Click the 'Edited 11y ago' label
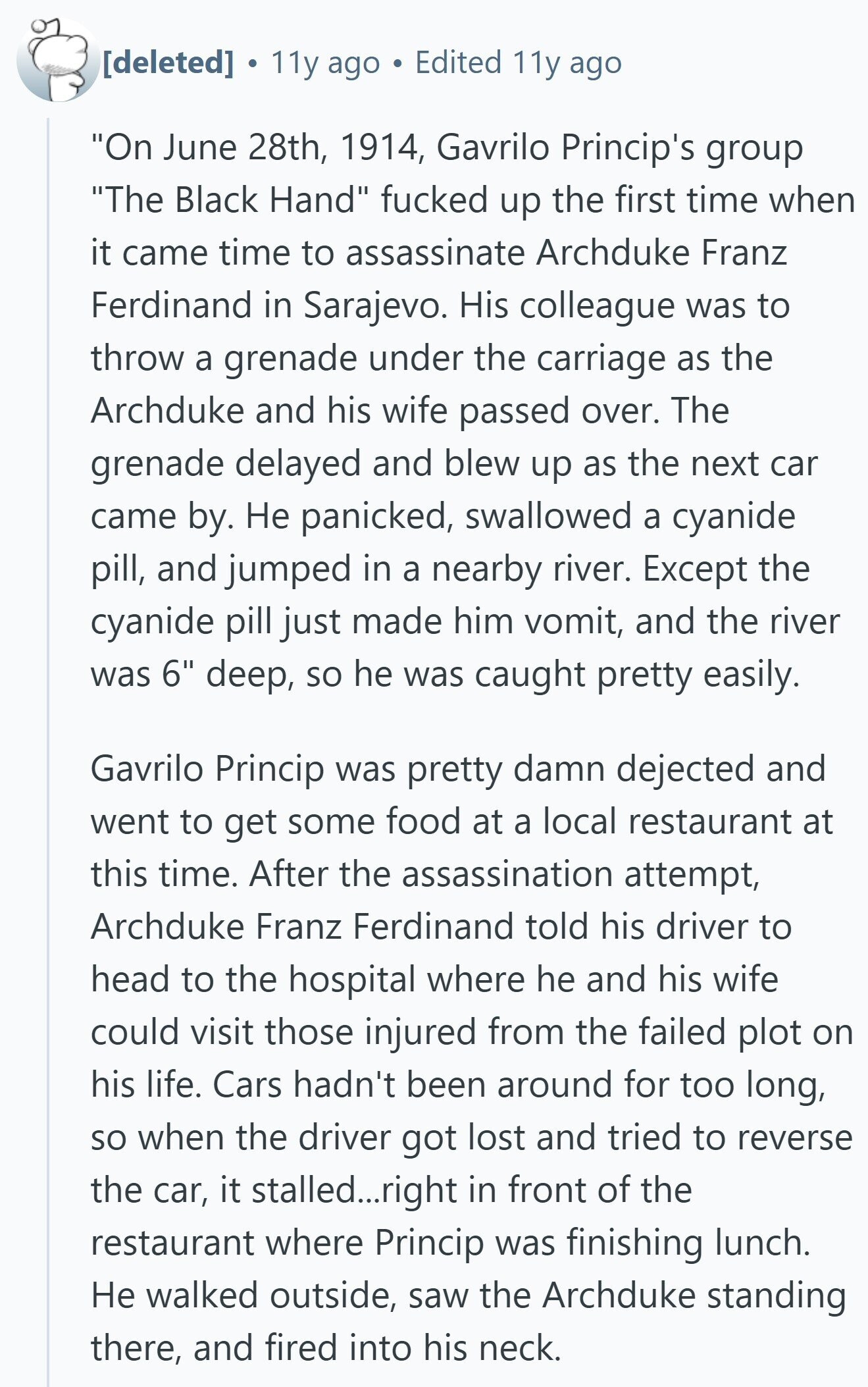The width and height of the screenshot is (868, 1387). point(519,63)
